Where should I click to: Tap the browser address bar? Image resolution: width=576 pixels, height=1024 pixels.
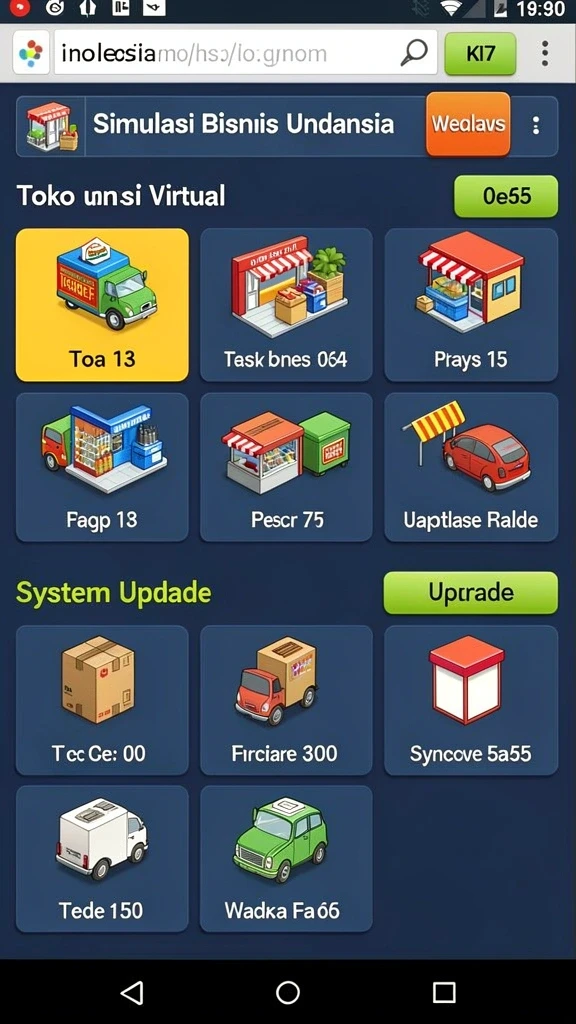point(245,52)
